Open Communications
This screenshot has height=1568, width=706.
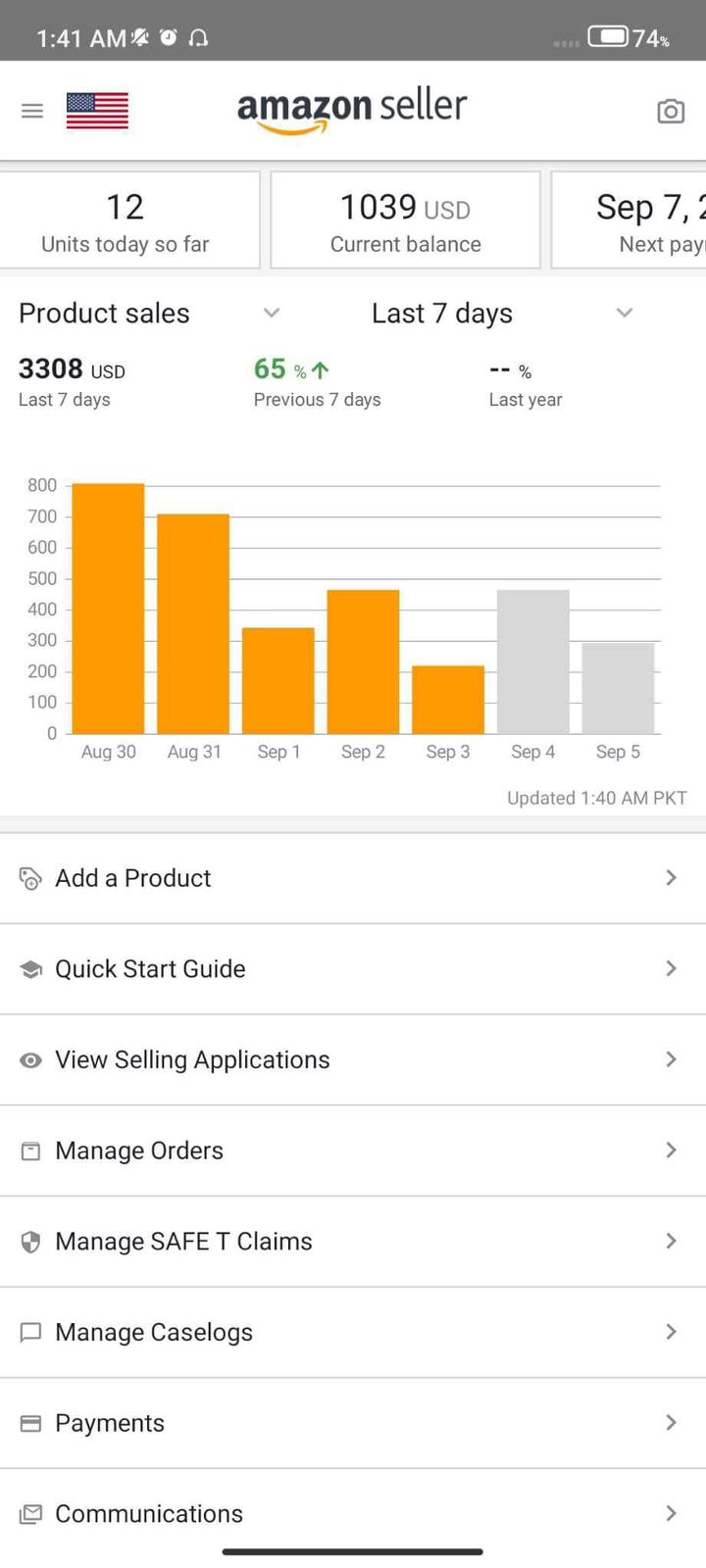[x=352, y=1513]
